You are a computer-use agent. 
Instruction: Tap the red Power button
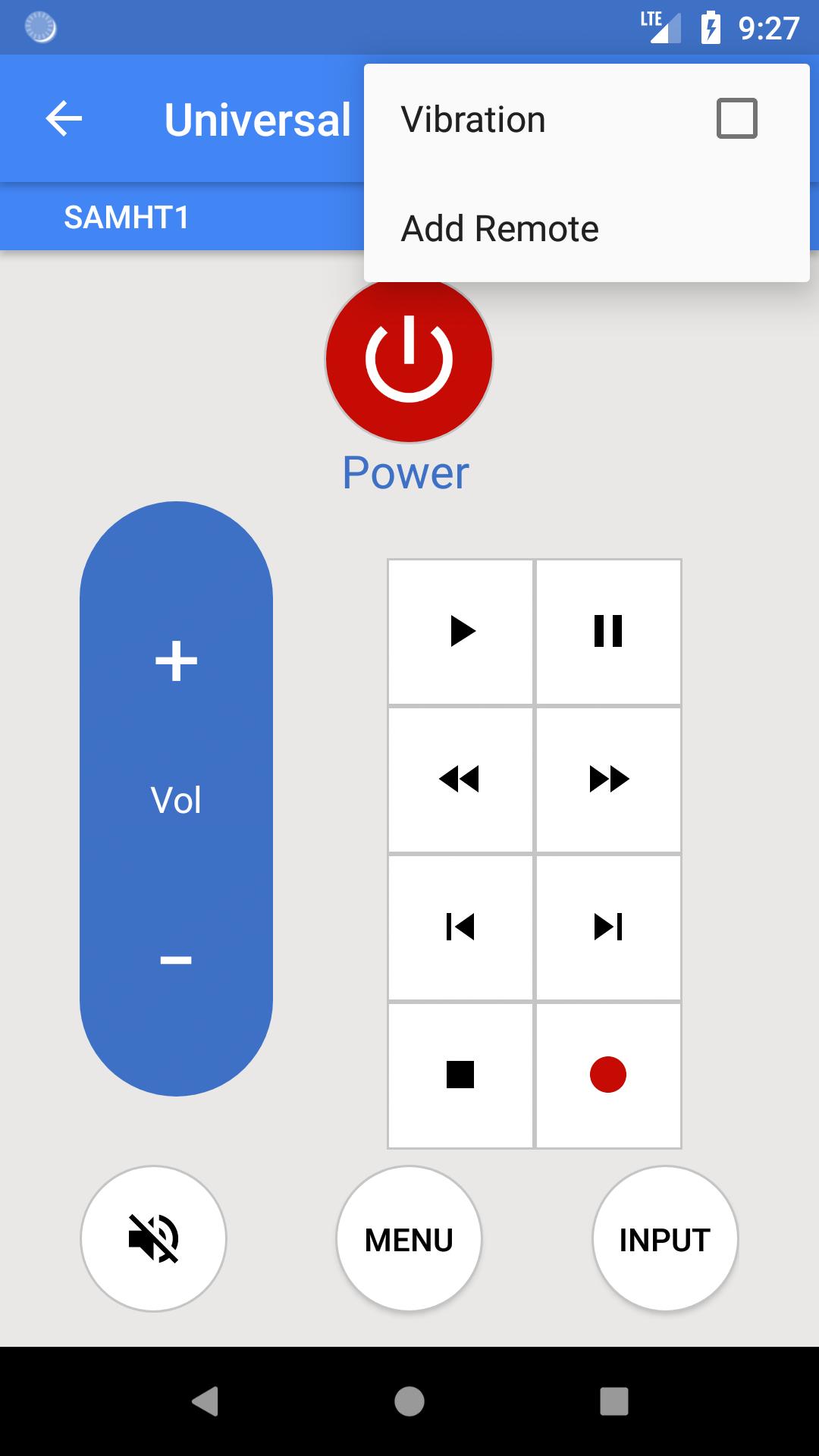click(409, 359)
